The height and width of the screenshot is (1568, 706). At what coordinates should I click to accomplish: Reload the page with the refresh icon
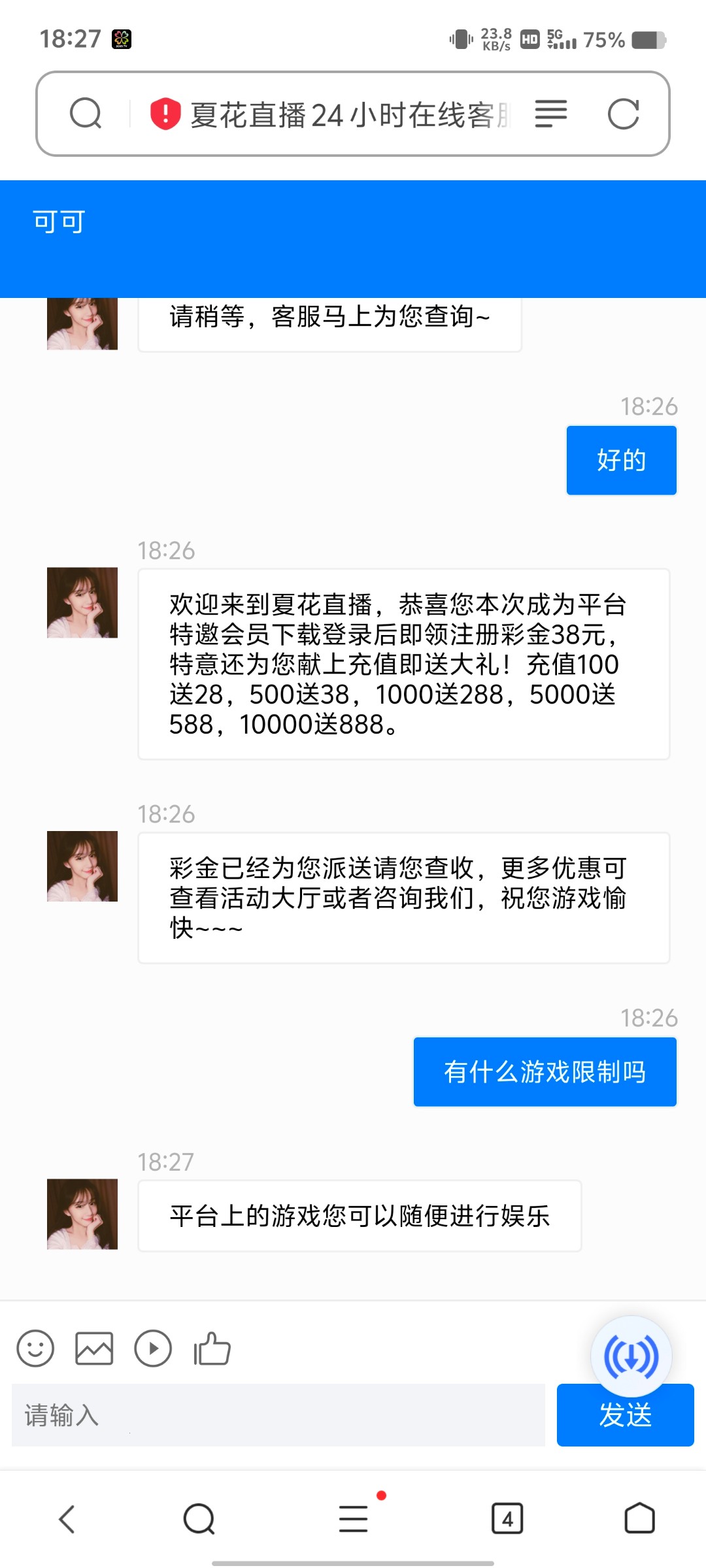pyautogui.click(x=626, y=114)
